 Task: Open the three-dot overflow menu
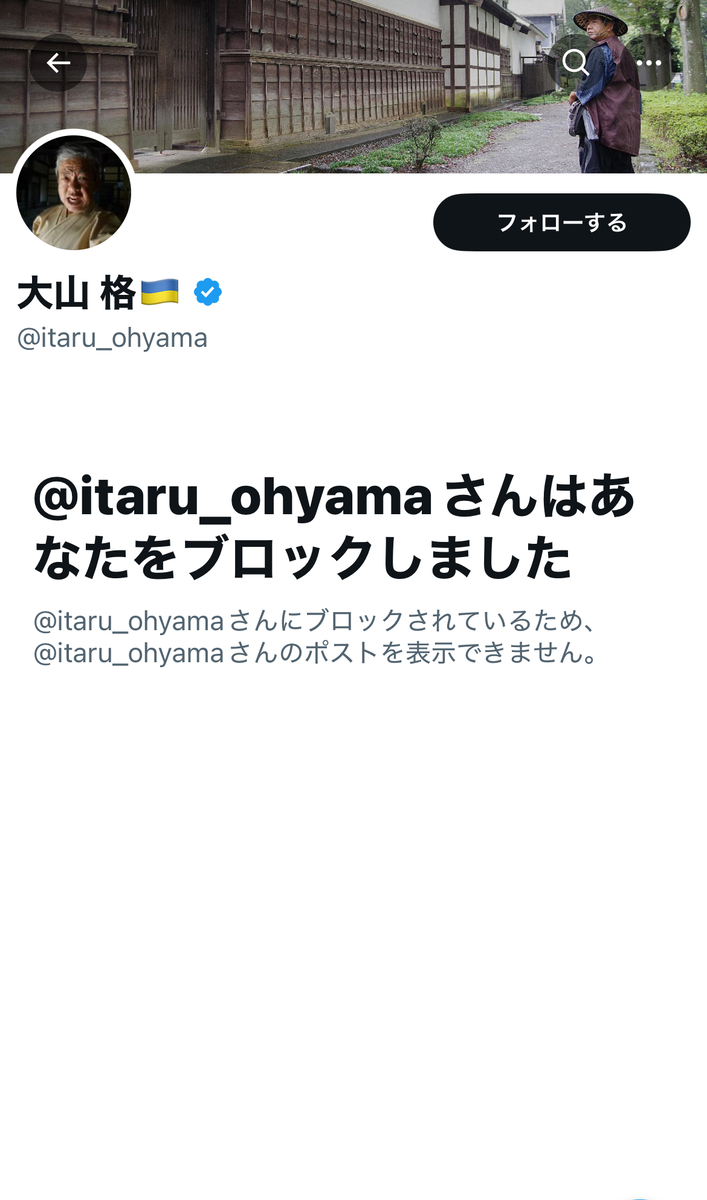650,63
